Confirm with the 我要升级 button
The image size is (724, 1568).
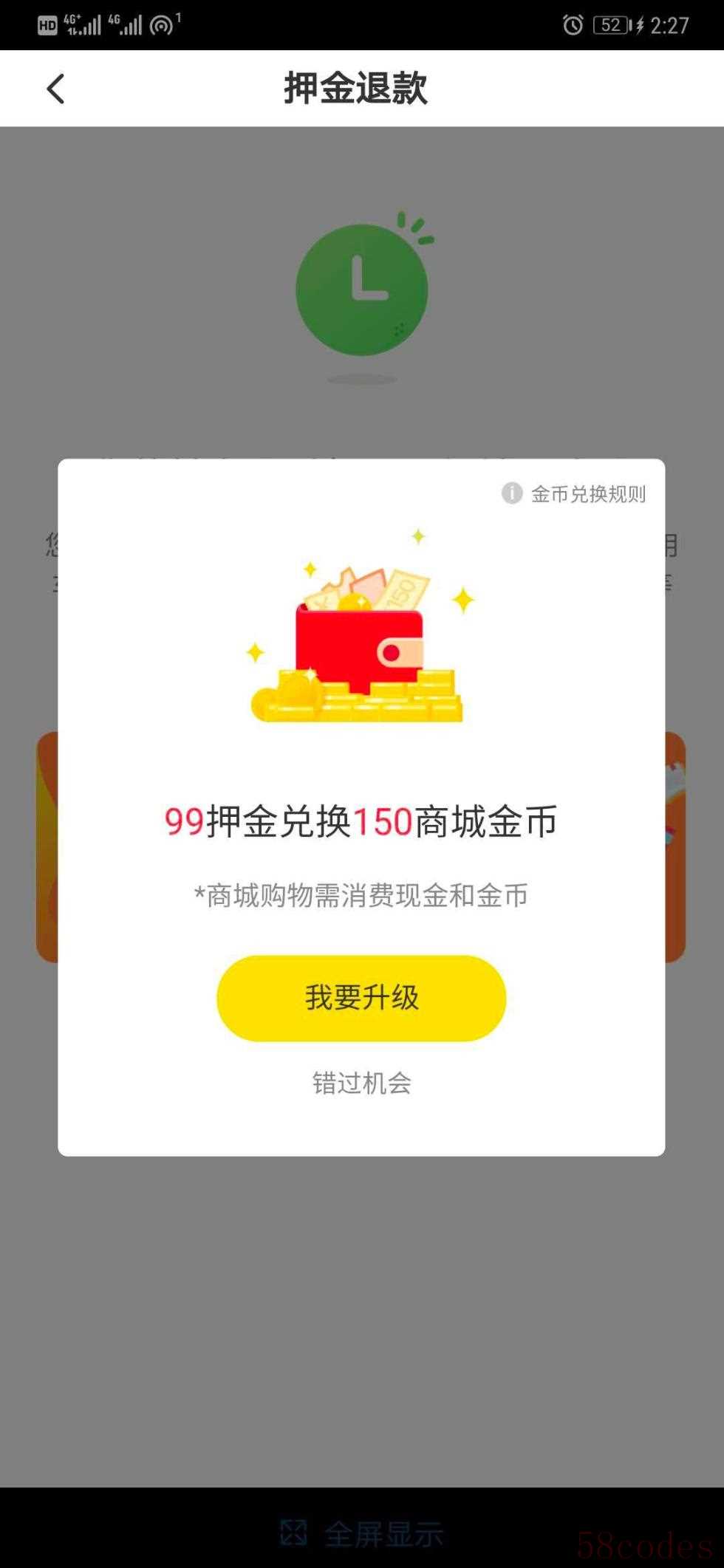coord(361,998)
